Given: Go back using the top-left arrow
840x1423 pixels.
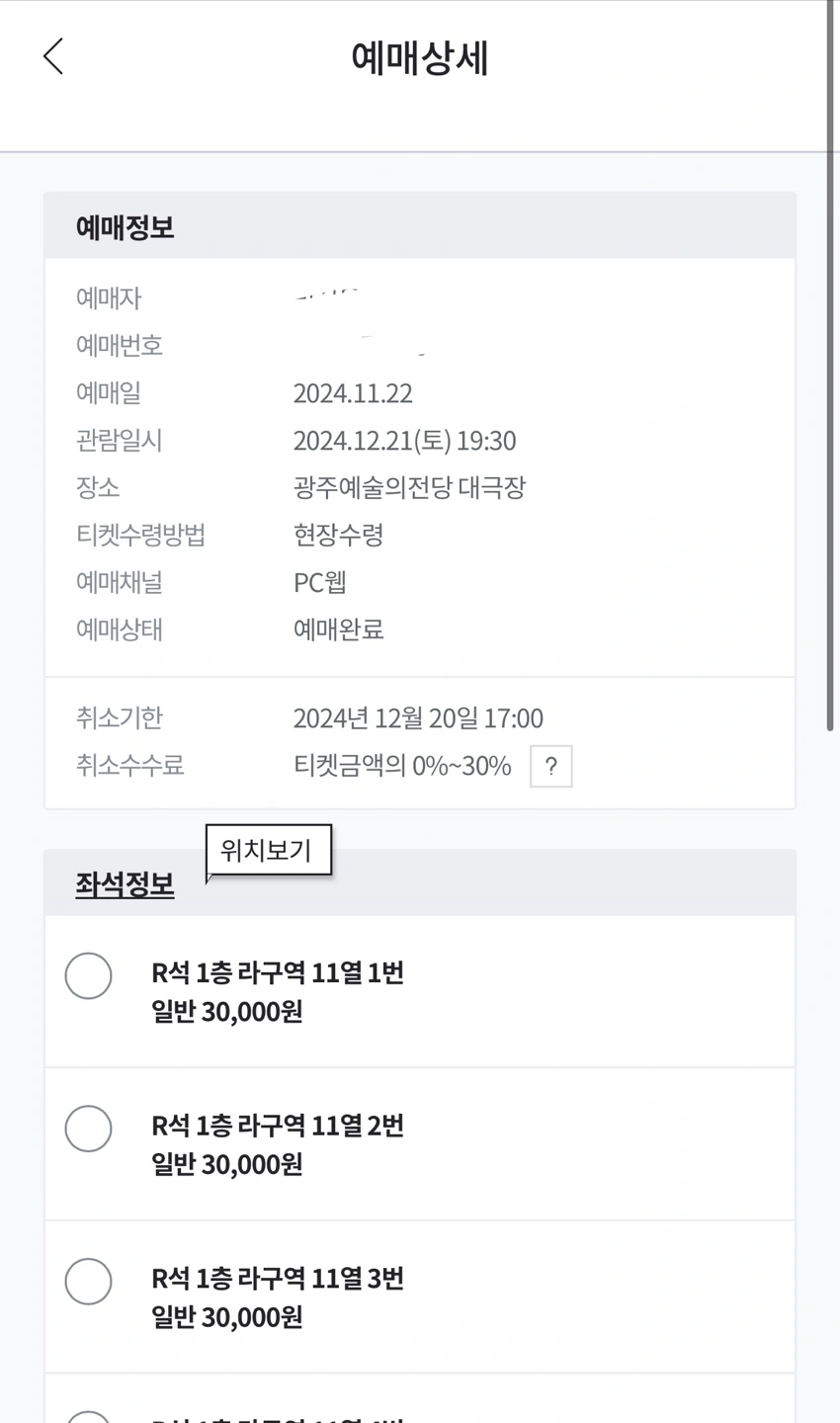Looking at the screenshot, I should pyautogui.click(x=53, y=56).
